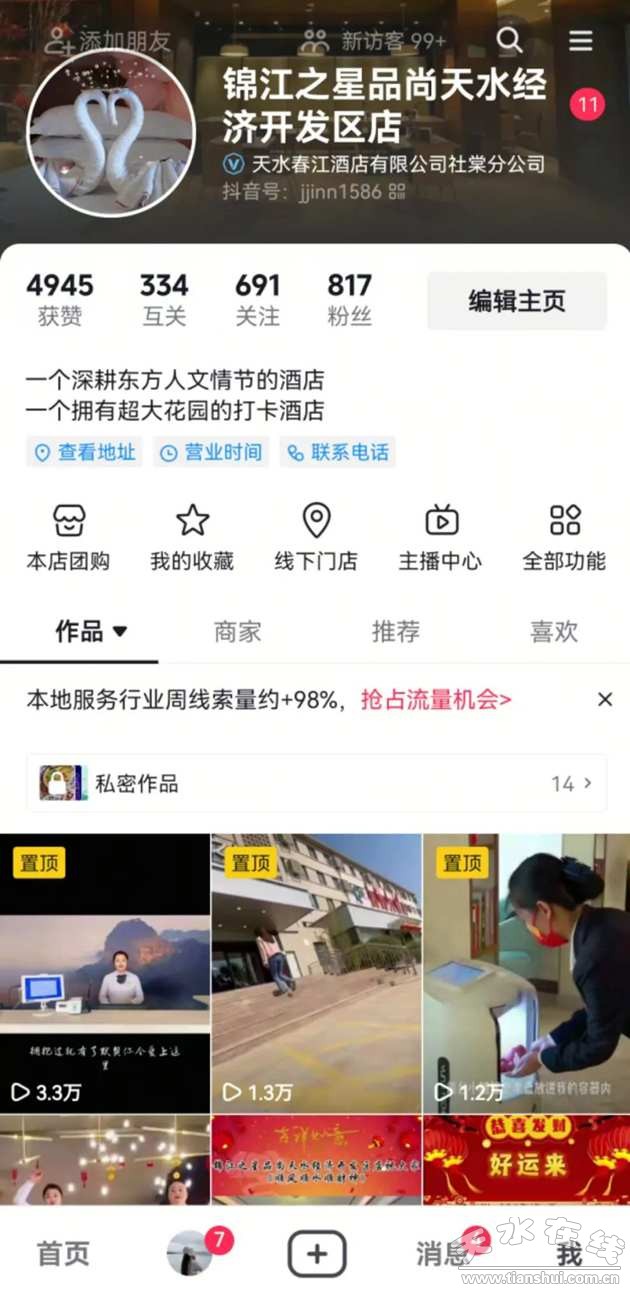Dismiss the 本地服务行业周线索量 banner
This screenshot has height=1289, width=630.
605,700
